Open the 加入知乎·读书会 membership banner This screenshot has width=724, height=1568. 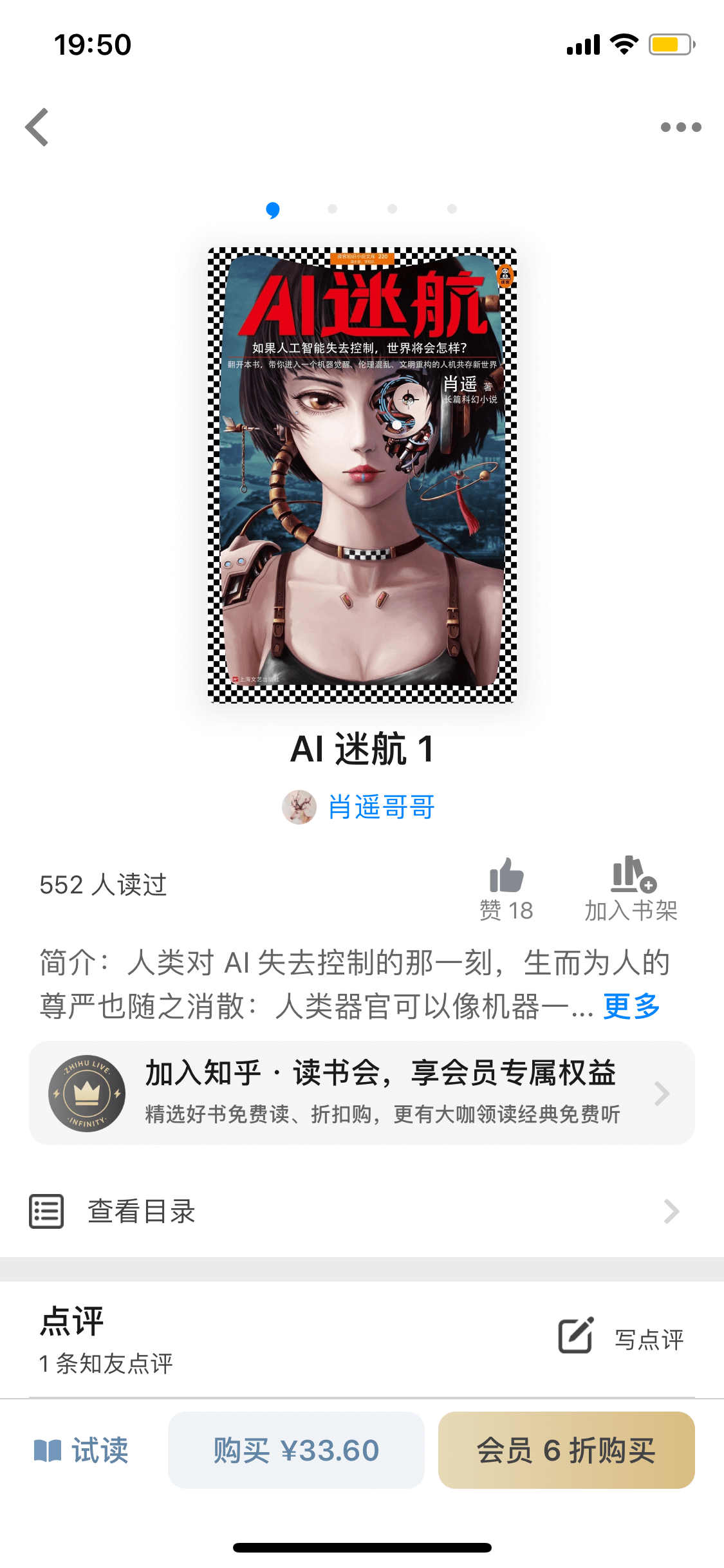click(x=362, y=1093)
